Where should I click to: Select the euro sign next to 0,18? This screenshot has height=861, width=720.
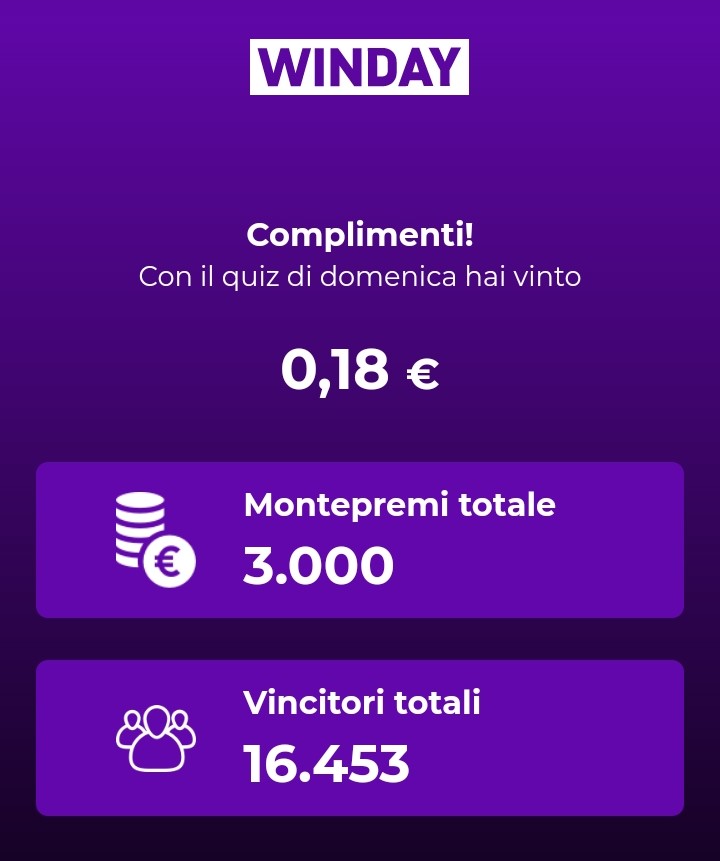[x=424, y=372]
